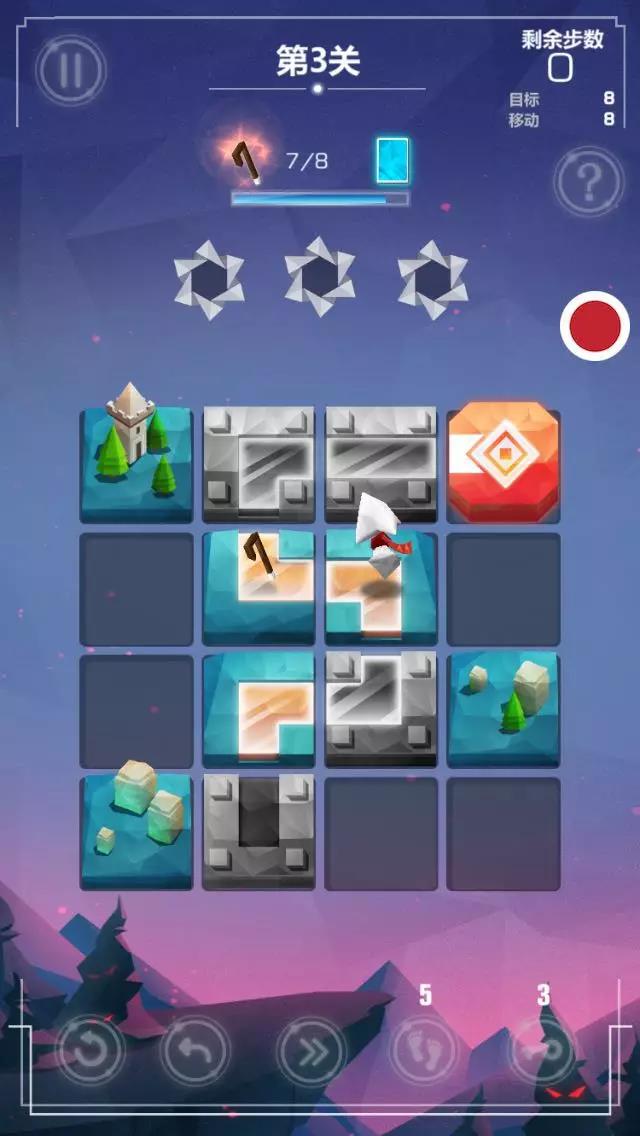This screenshot has width=640, height=1136.
Task: Tap the glowing blue card icon
Action: (392, 160)
